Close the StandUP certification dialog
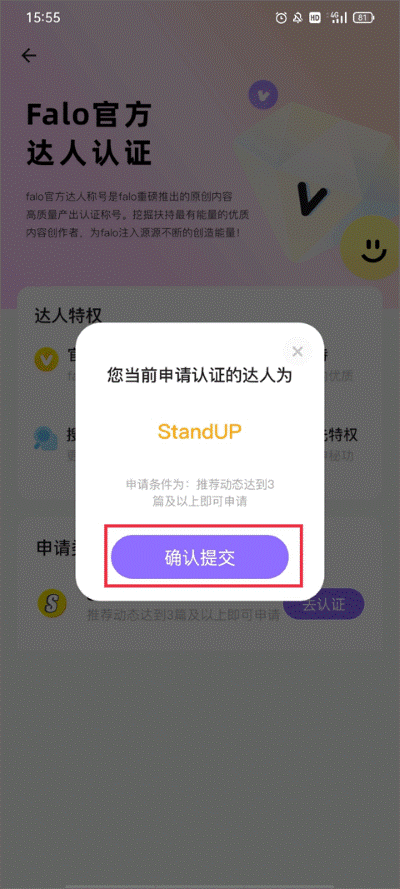The image size is (400, 889). [x=297, y=352]
